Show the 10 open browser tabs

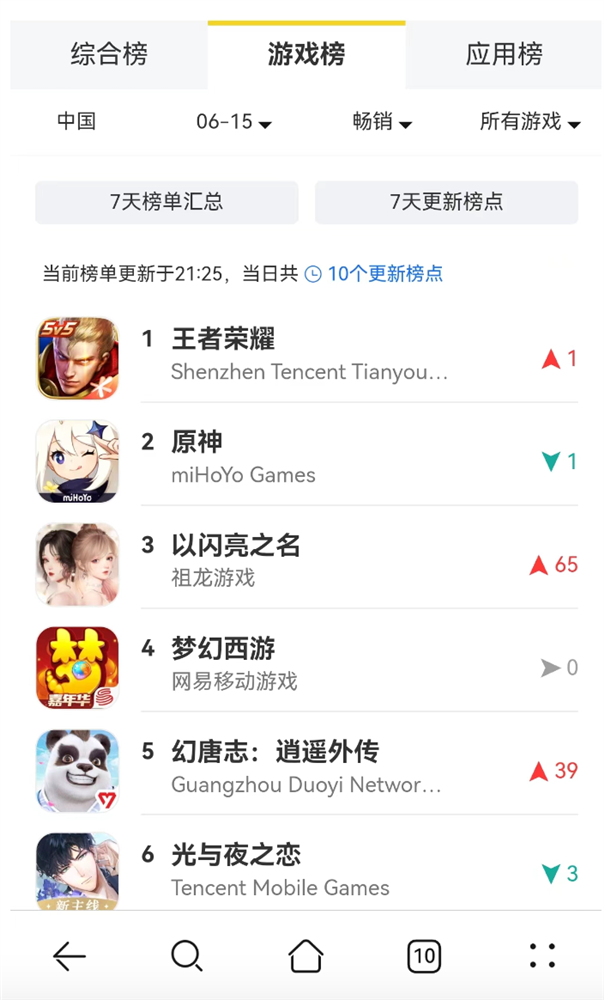point(424,956)
